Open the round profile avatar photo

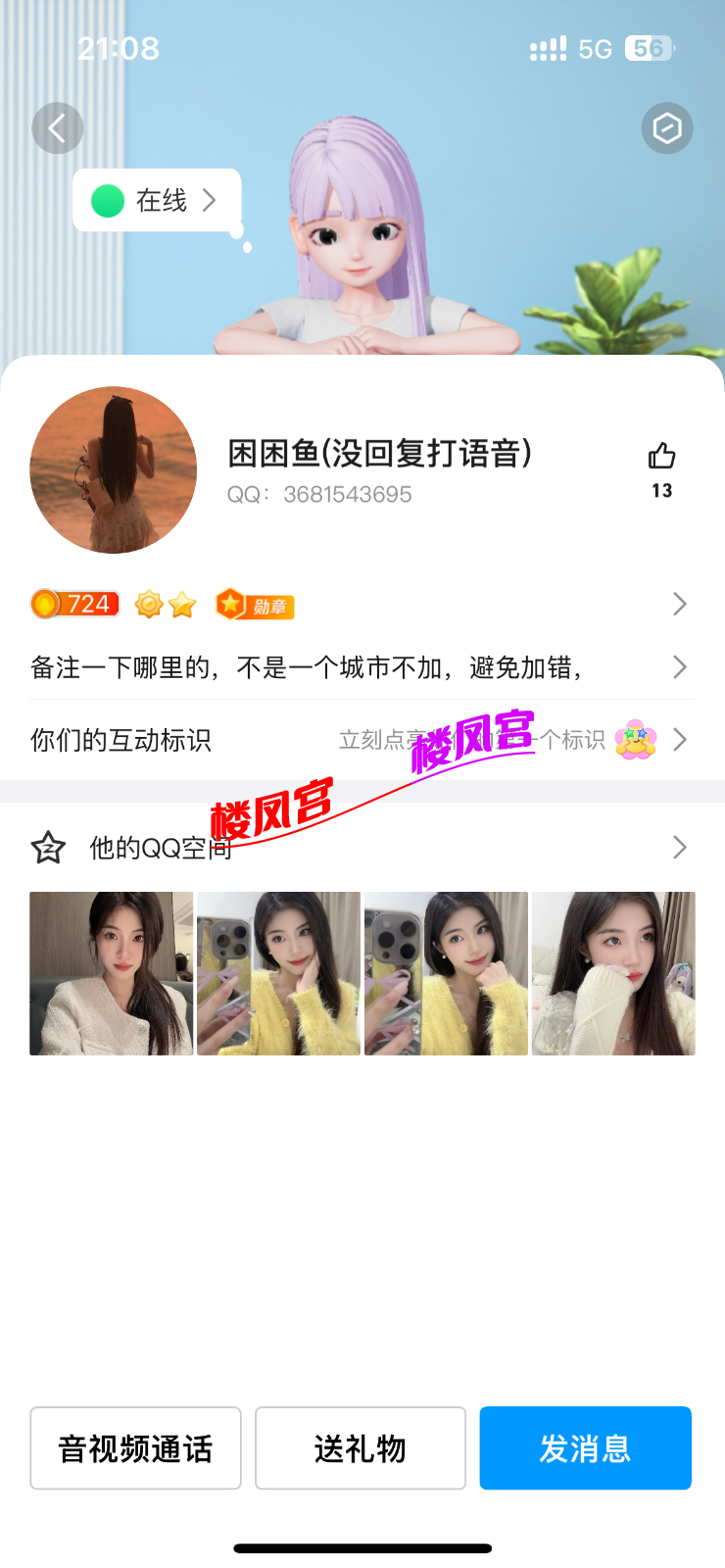click(x=114, y=470)
